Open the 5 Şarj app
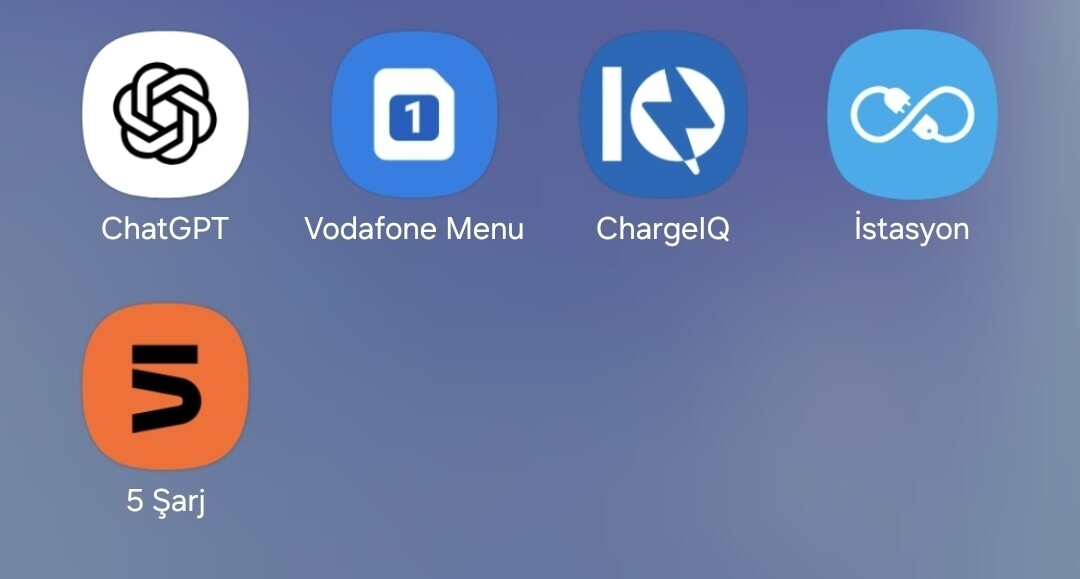This screenshot has height=579, width=1080. 165,386
